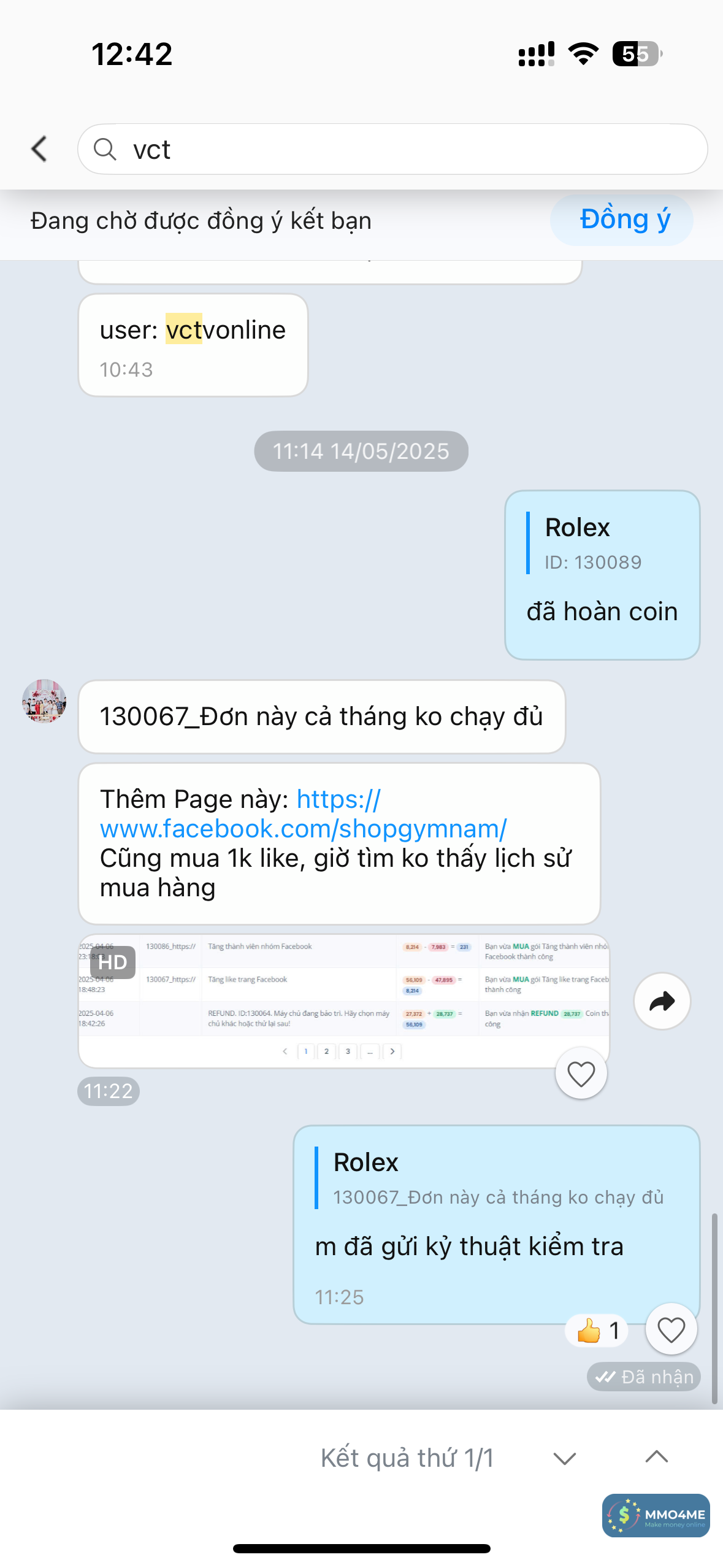Image resolution: width=723 pixels, height=1568 pixels.
Task: Like the order history image message
Action: [x=581, y=1074]
